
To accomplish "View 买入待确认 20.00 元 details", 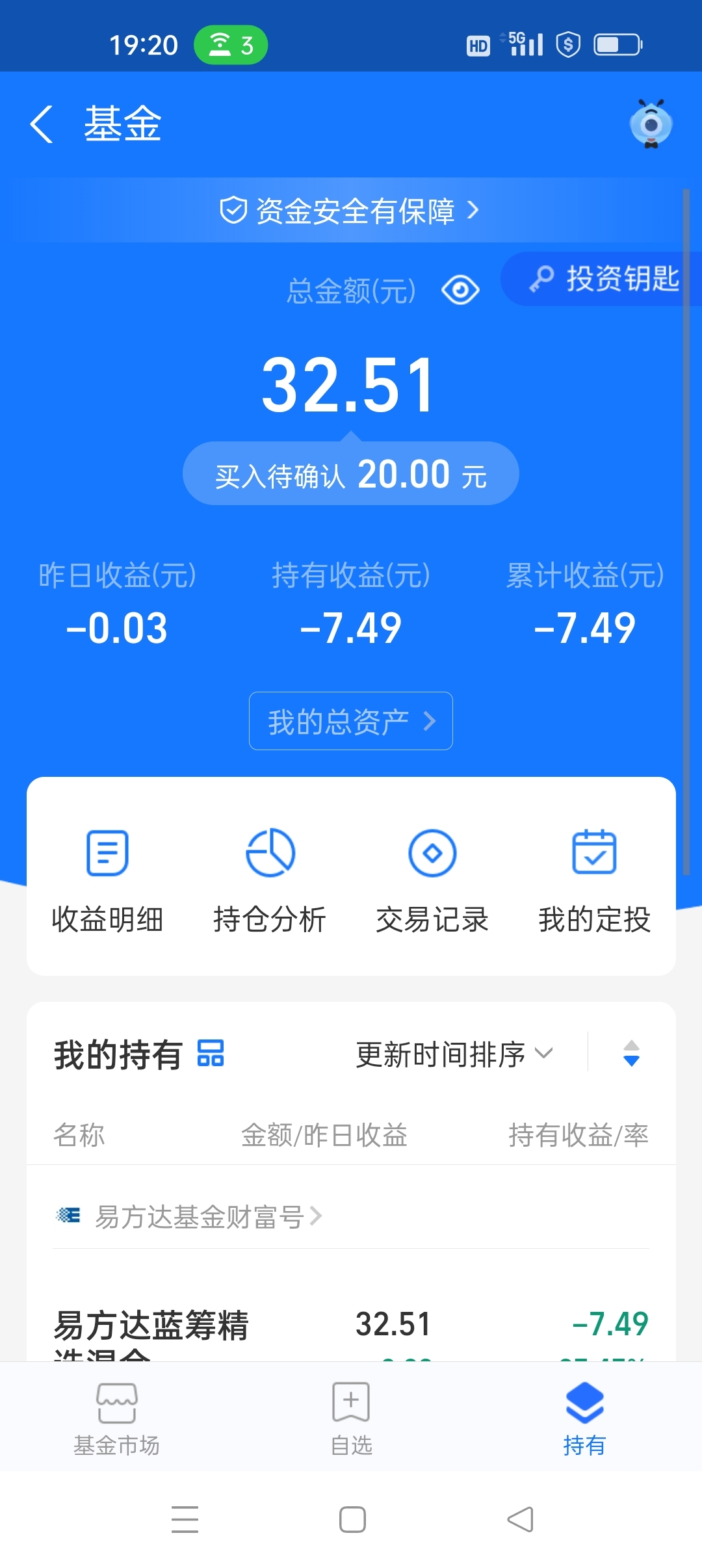I will [x=351, y=474].
